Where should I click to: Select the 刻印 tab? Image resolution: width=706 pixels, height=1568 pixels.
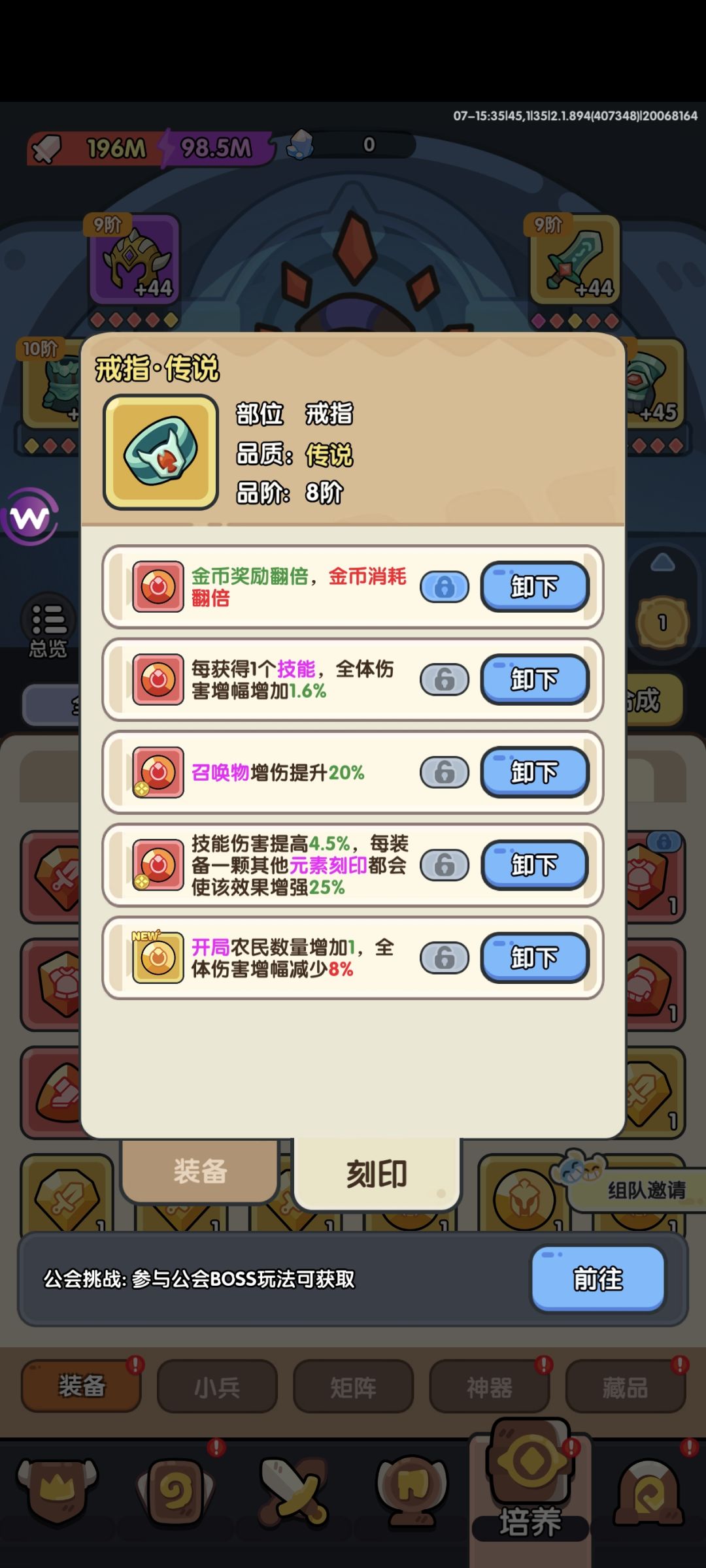click(377, 1174)
